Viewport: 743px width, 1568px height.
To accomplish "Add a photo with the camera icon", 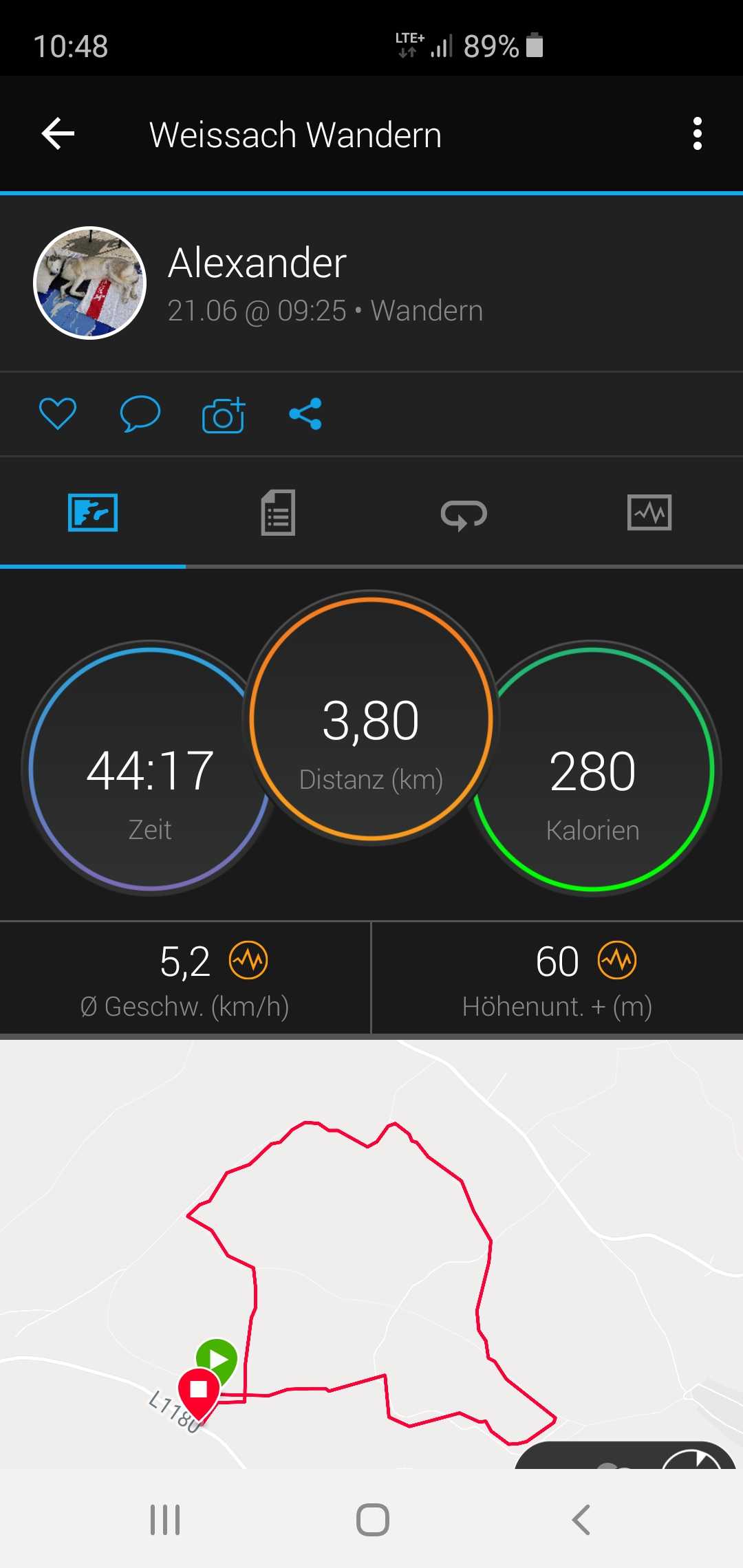I will pyautogui.click(x=224, y=415).
